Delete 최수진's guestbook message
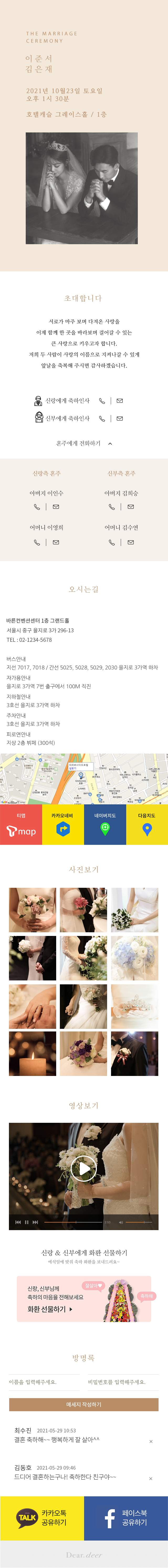 tap(151, 1441)
